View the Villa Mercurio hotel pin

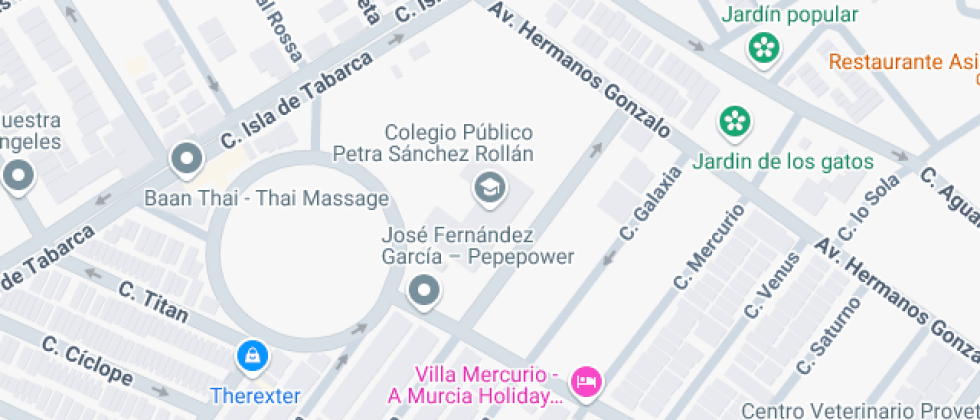pos(586,381)
